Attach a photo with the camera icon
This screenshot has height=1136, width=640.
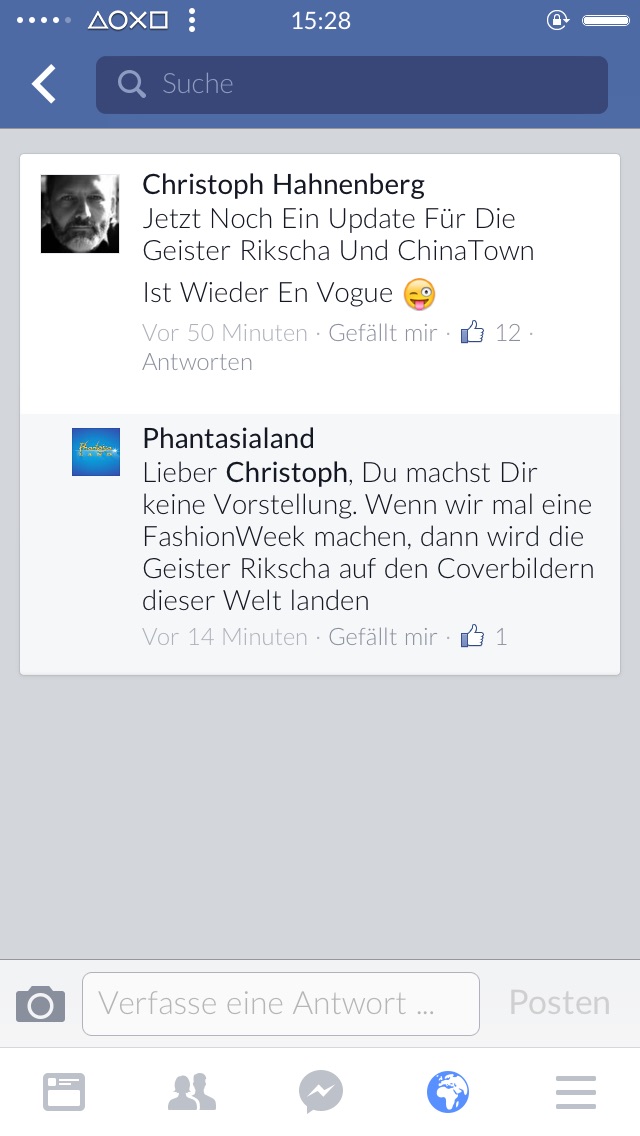coord(41,1004)
